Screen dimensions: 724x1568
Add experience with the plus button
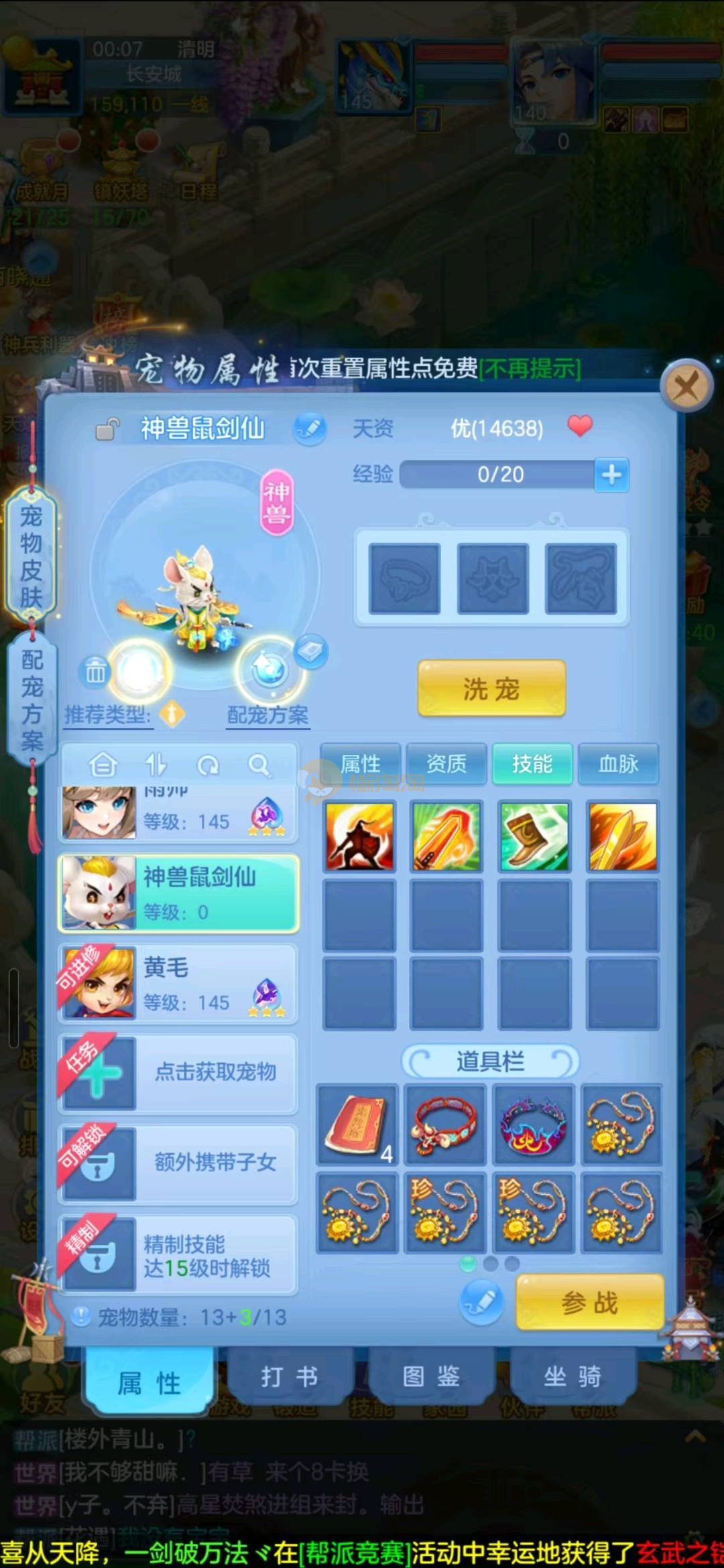[611, 474]
